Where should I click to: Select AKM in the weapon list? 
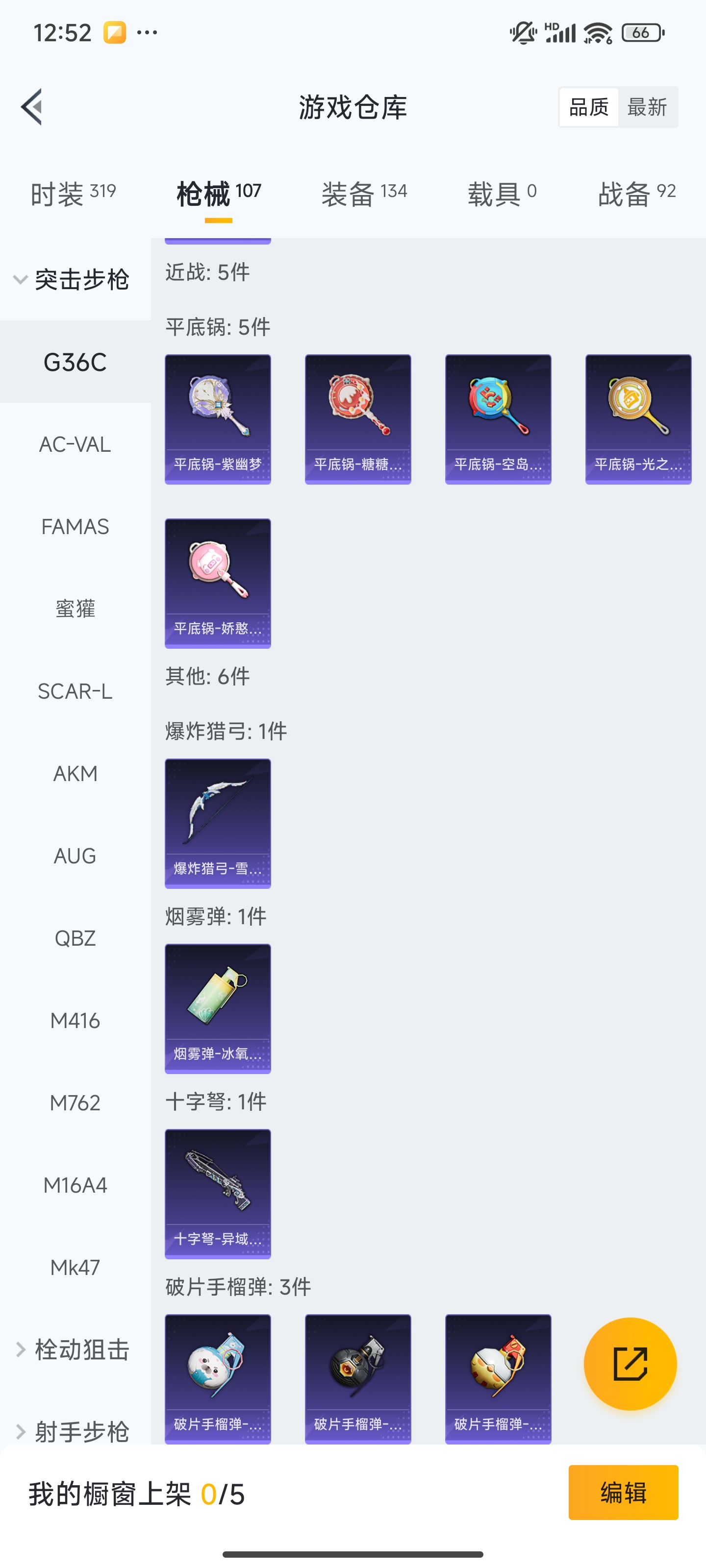tap(75, 773)
